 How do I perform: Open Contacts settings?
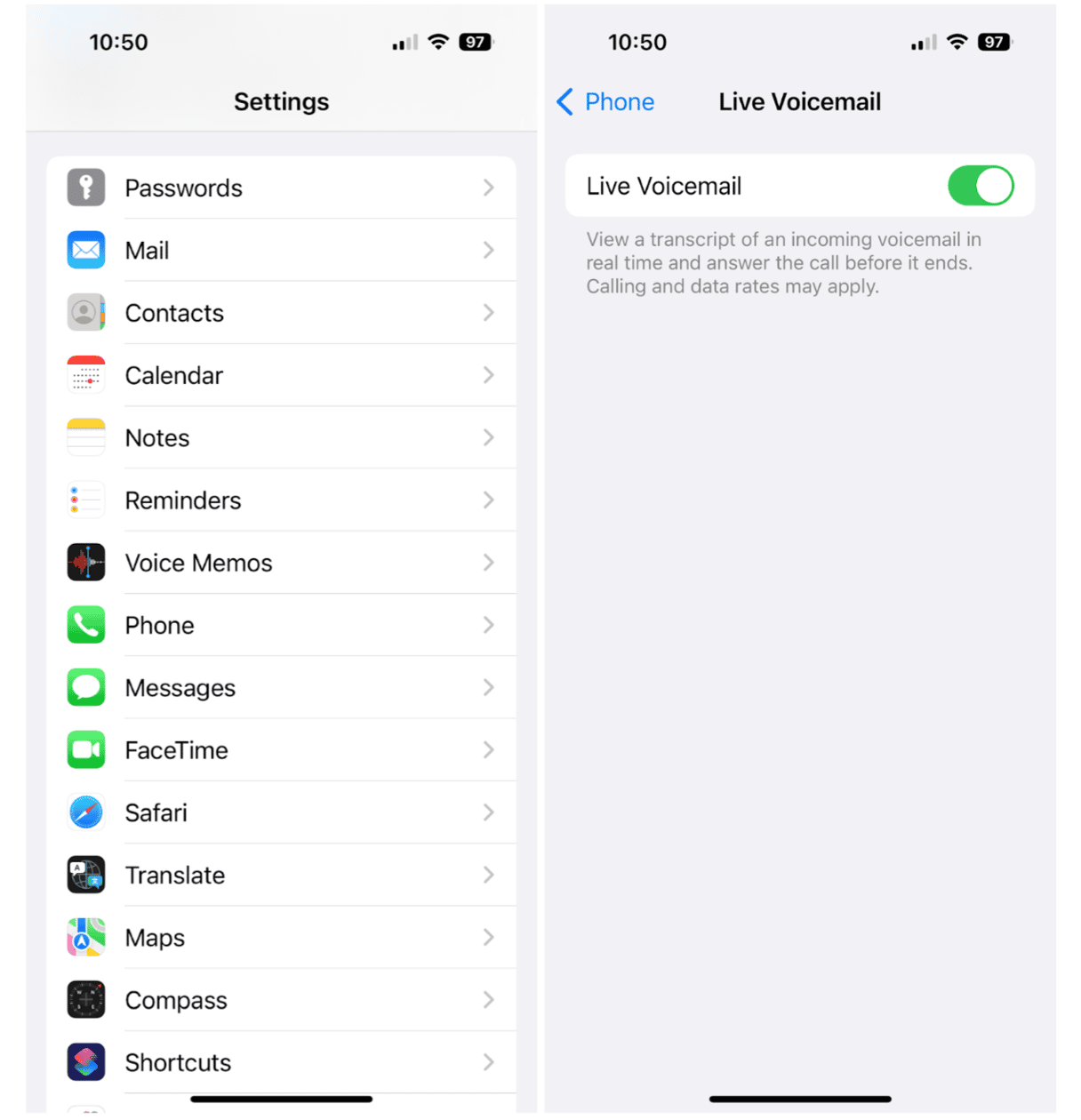pyautogui.click(x=281, y=313)
